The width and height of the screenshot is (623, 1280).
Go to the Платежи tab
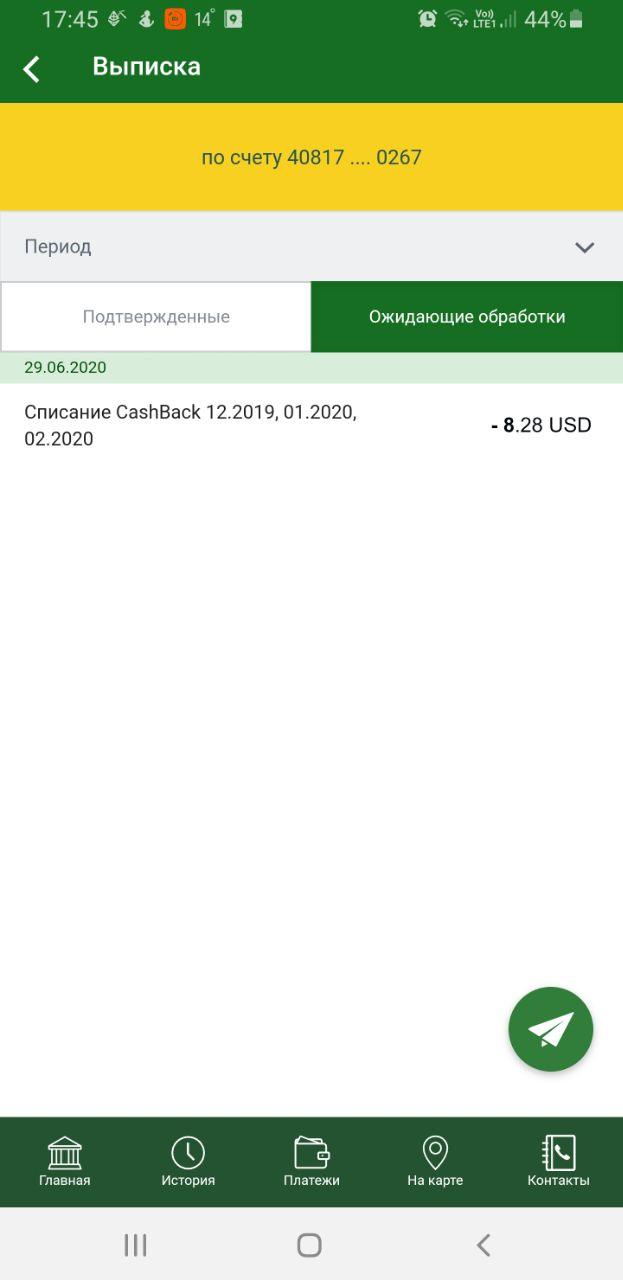[311, 1162]
